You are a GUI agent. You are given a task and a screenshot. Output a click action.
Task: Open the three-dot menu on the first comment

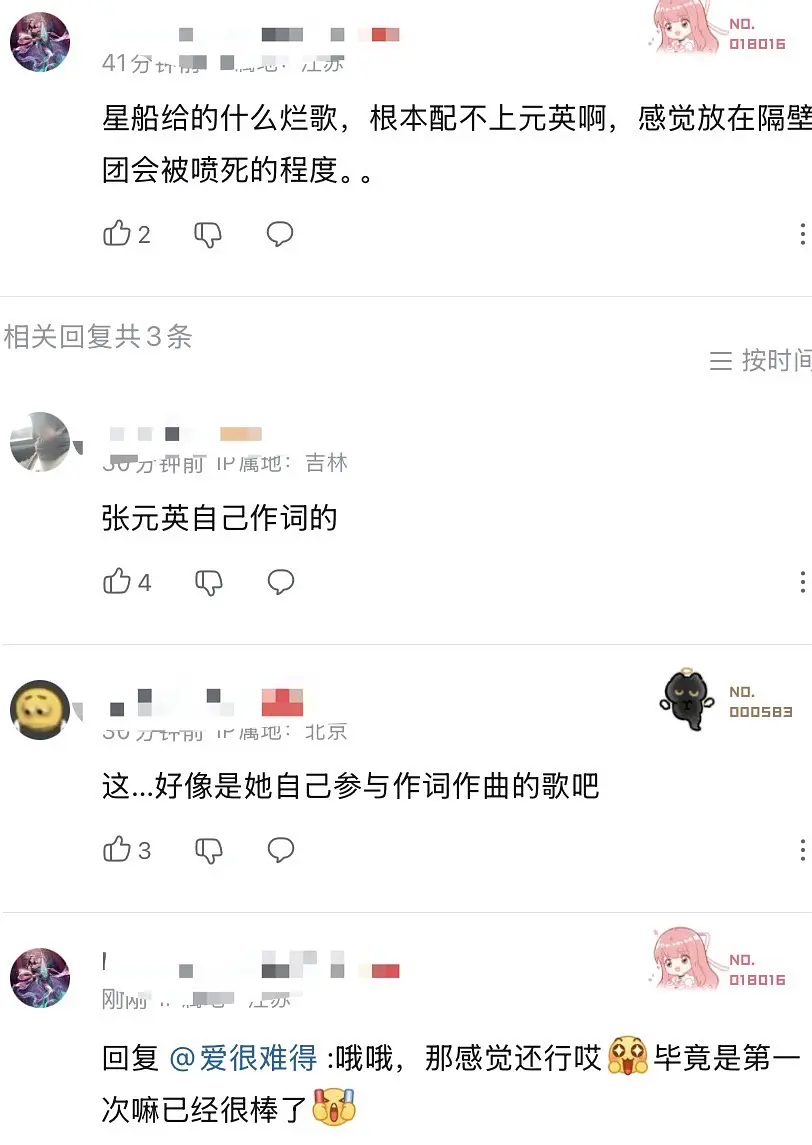tap(802, 233)
